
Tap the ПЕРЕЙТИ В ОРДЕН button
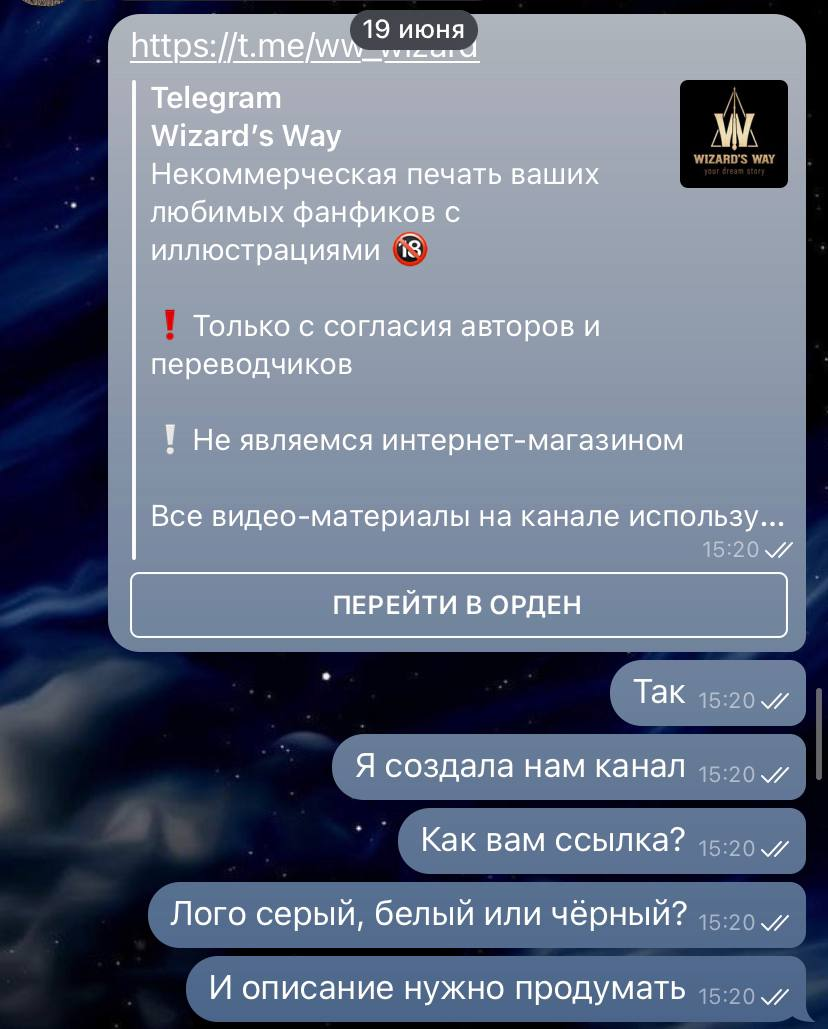[x=458, y=605]
